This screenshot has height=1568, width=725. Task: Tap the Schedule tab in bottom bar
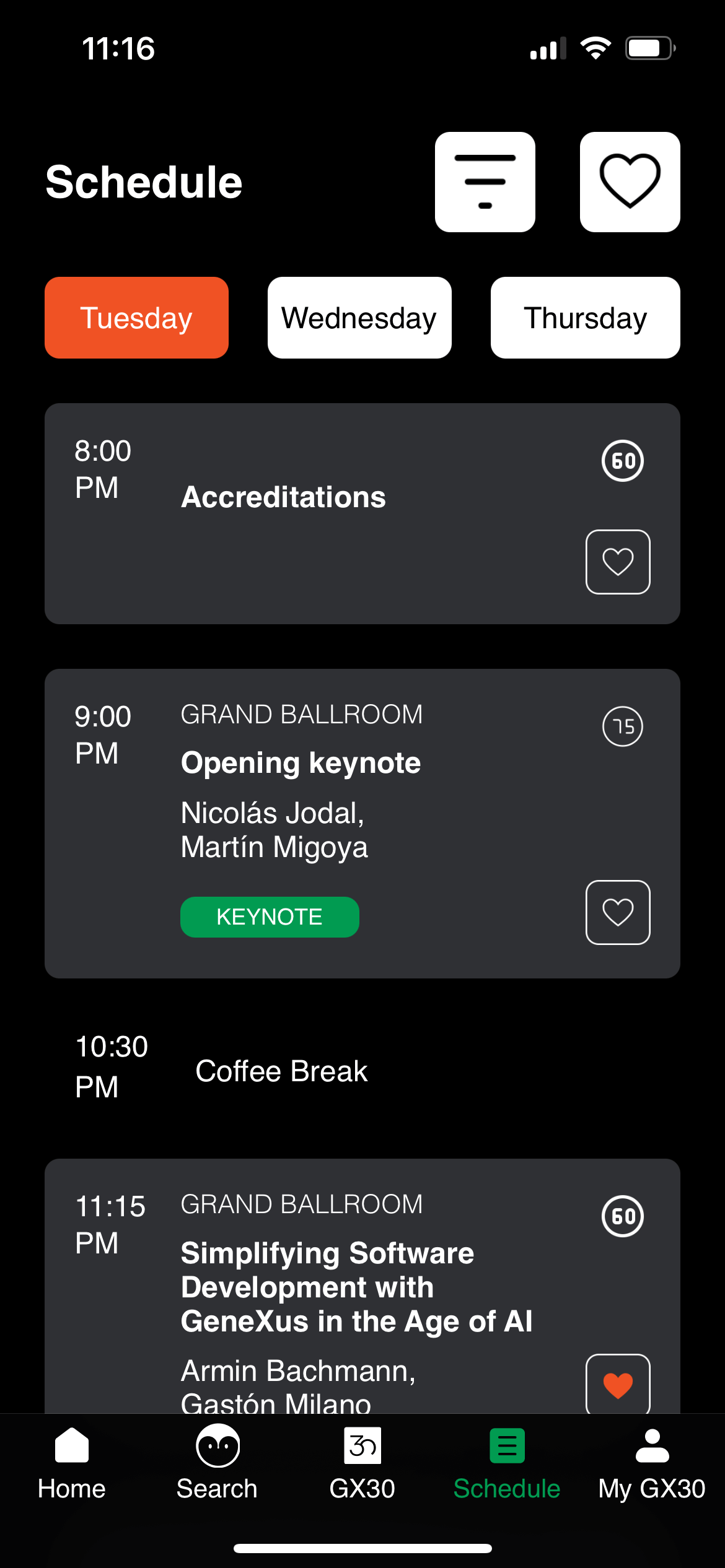[507, 1464]
